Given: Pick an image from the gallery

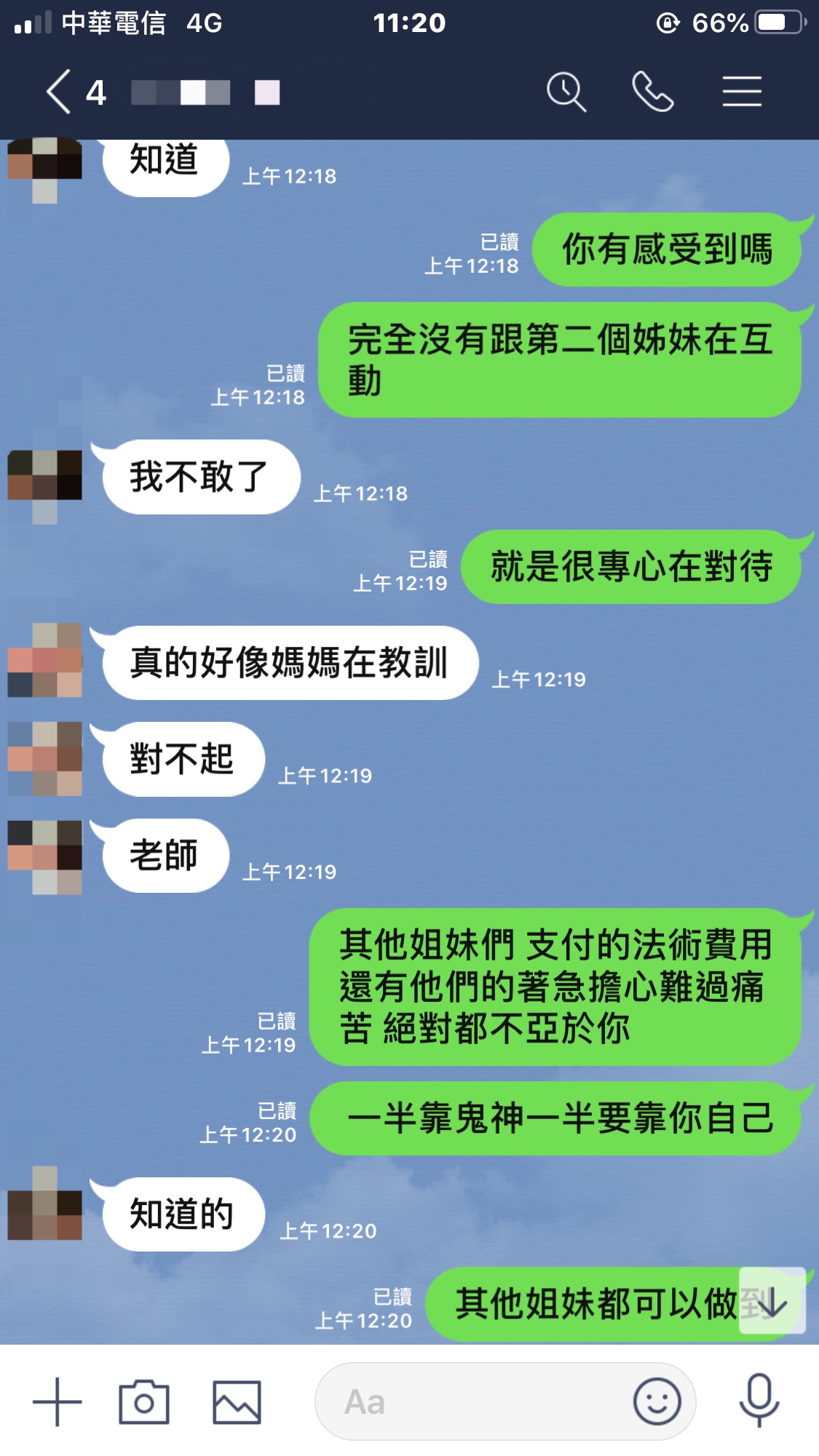Looking at the screenshot, I should point(237,1401).
